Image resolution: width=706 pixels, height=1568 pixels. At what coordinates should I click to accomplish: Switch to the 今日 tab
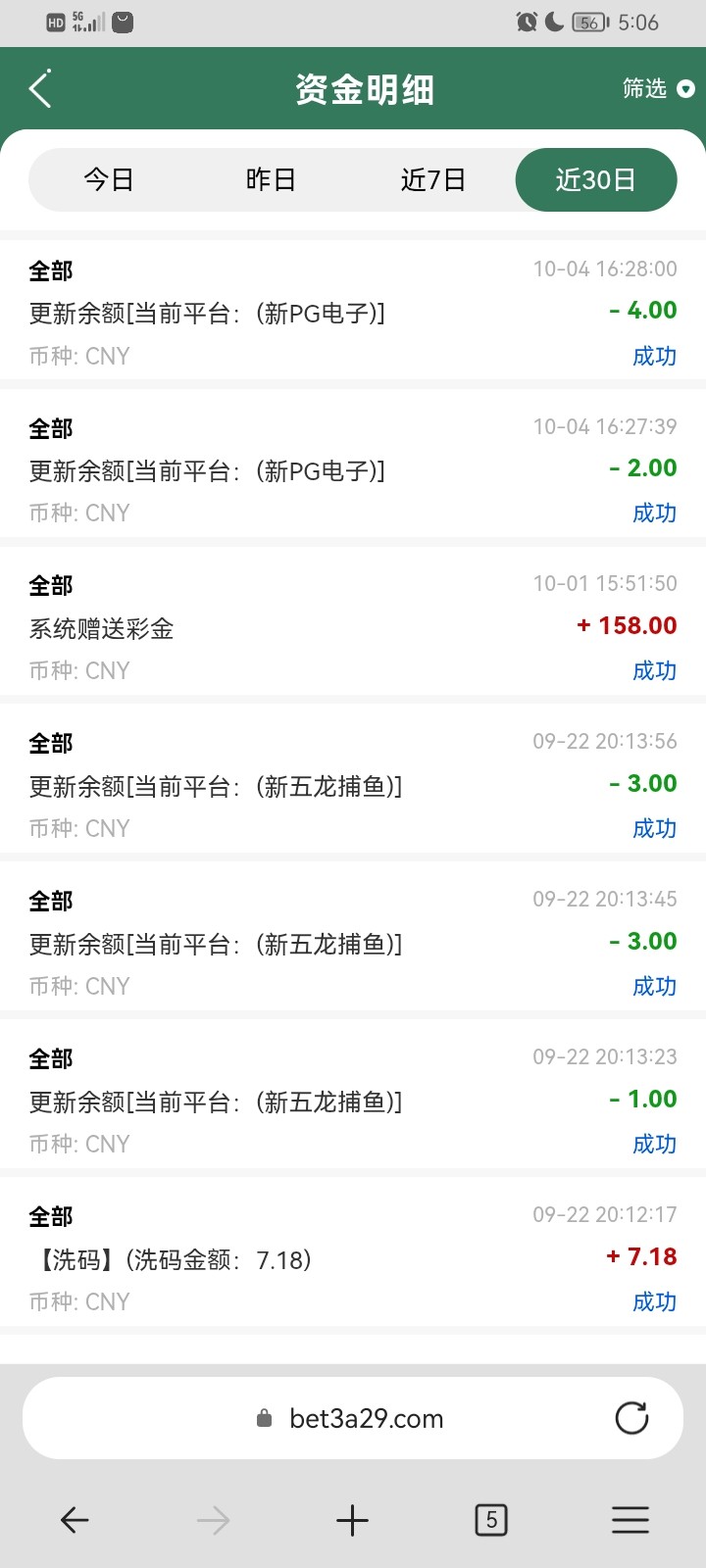click(109, 179)
